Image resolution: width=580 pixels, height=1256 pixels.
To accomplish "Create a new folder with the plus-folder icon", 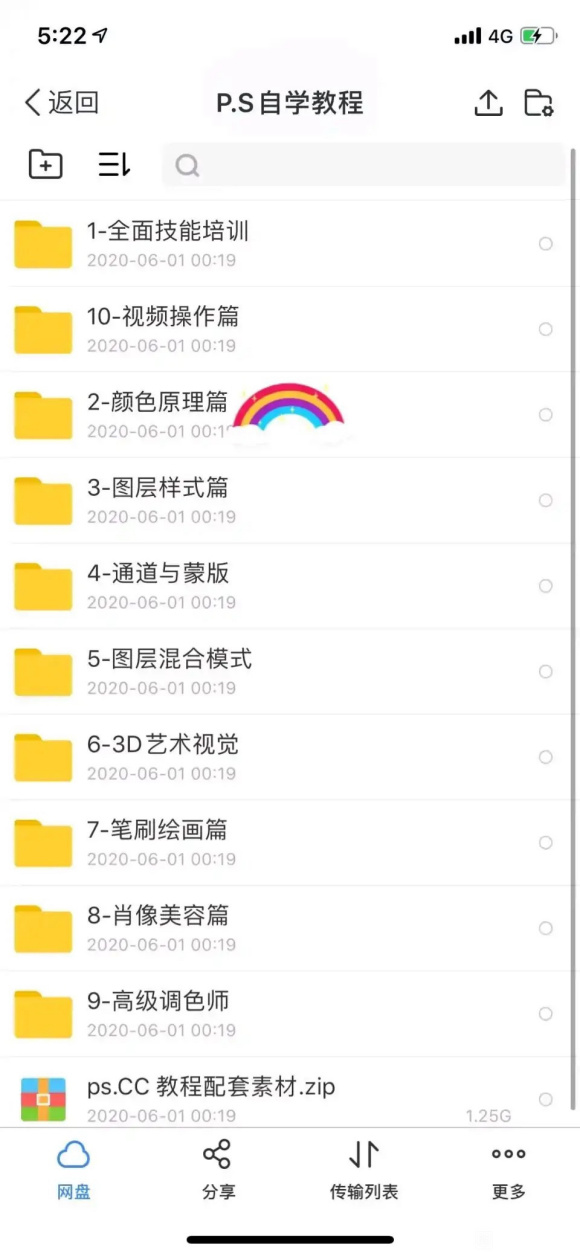I will 46,164.
